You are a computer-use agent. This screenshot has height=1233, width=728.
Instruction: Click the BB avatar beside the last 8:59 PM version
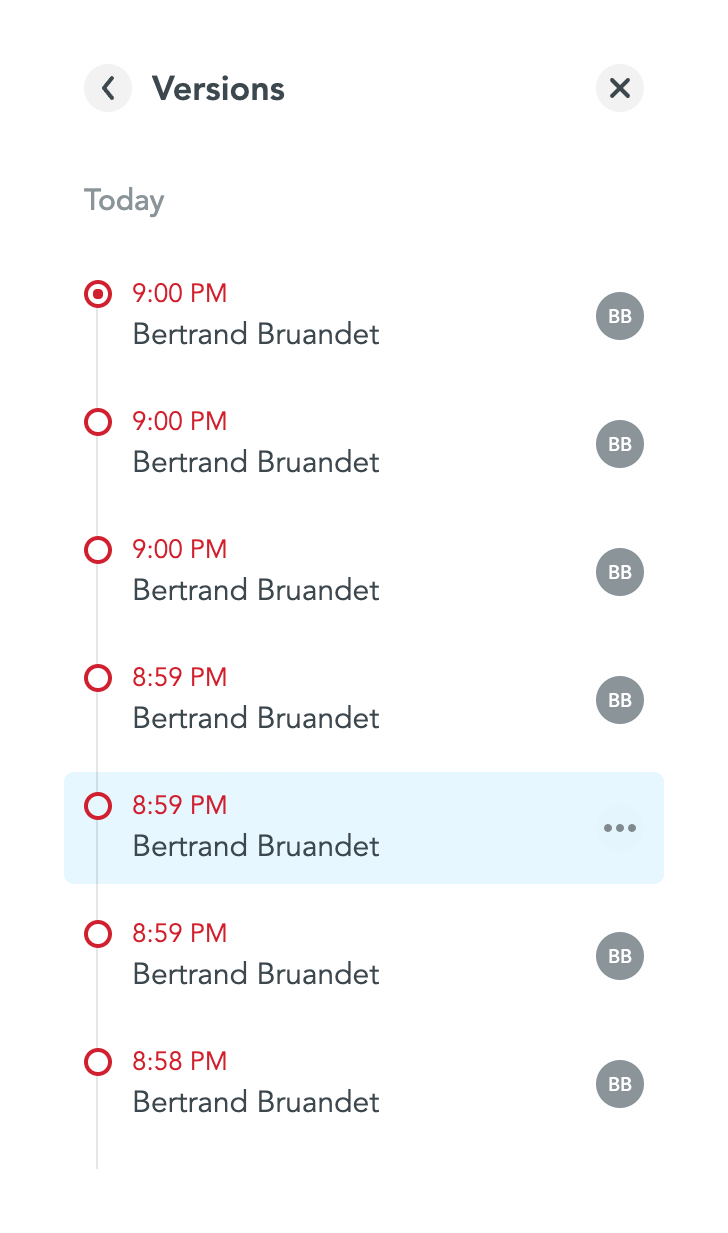tap(620, 956)
